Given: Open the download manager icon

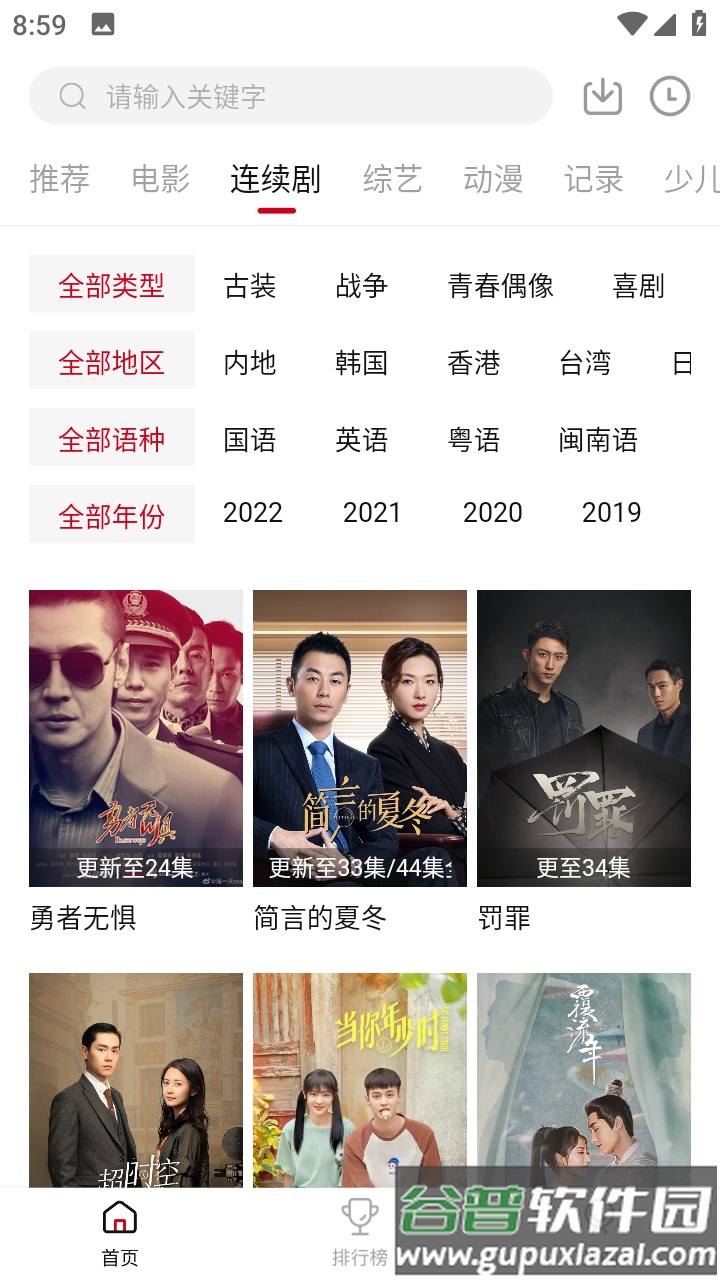Looking at the screenshot, I should 601,95.
